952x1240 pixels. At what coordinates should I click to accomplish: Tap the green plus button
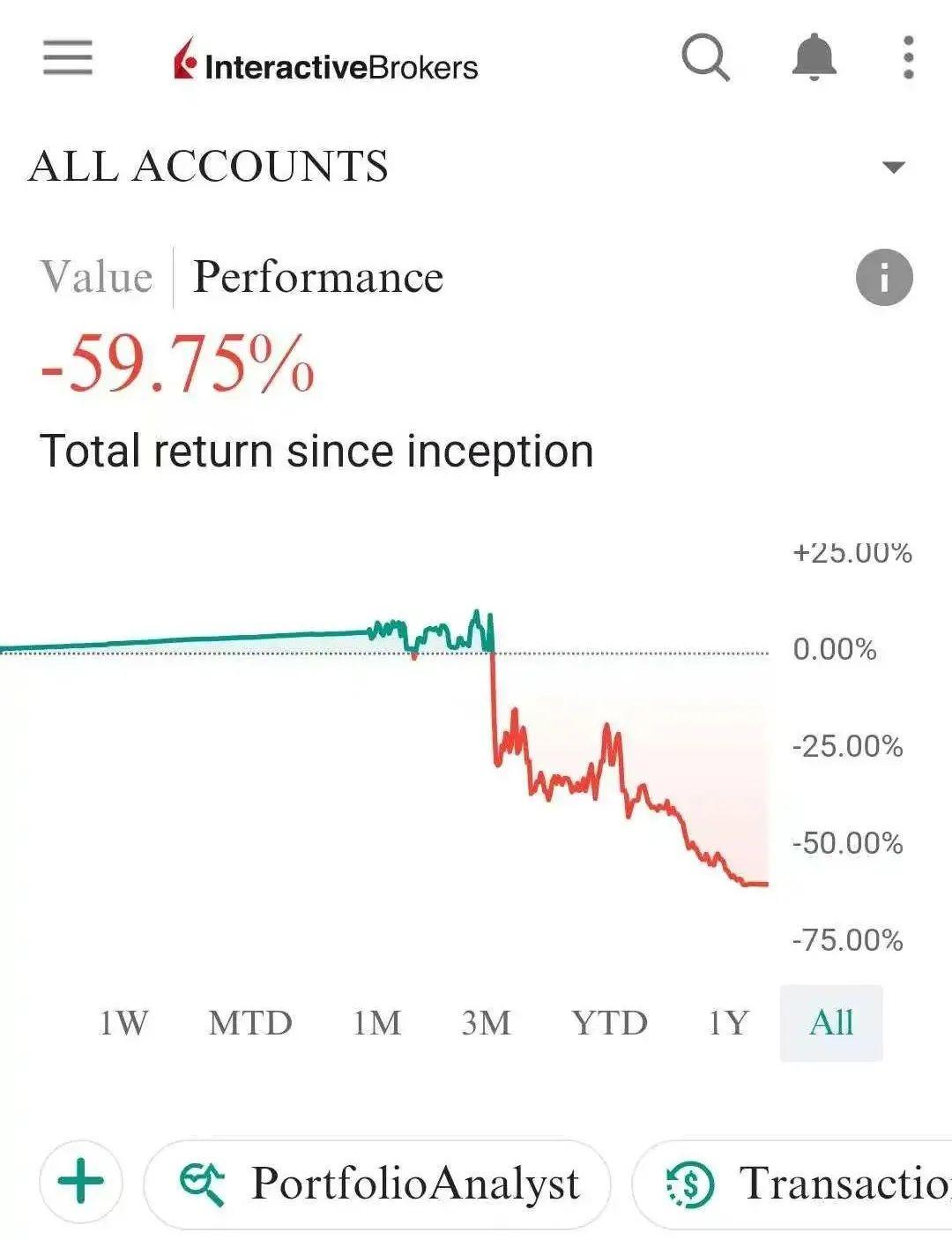81,1182
